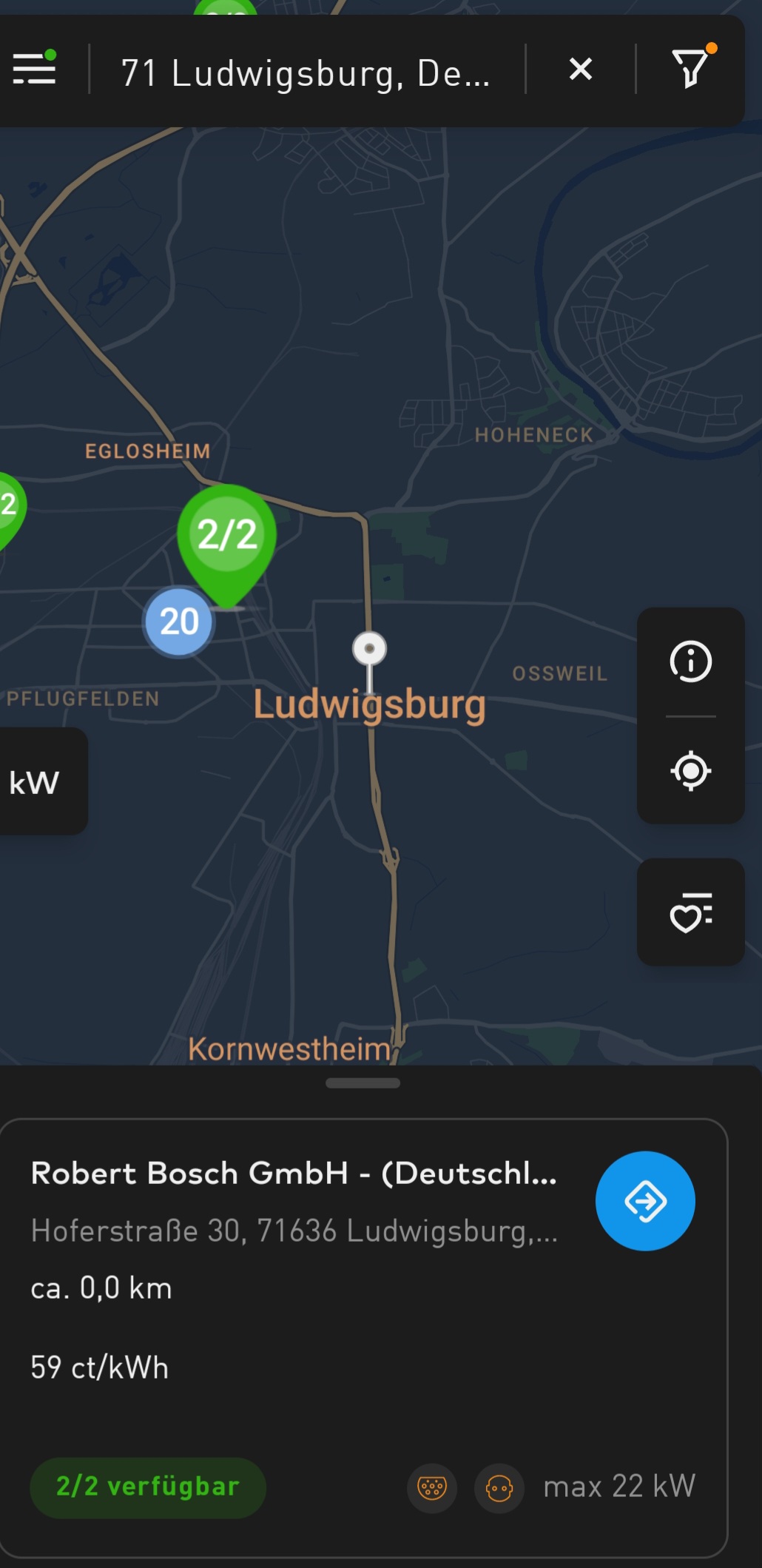The height and width of the screenshot is (1568, 762).
Task: Open the favorites list
Action: [x=690, y=912]
